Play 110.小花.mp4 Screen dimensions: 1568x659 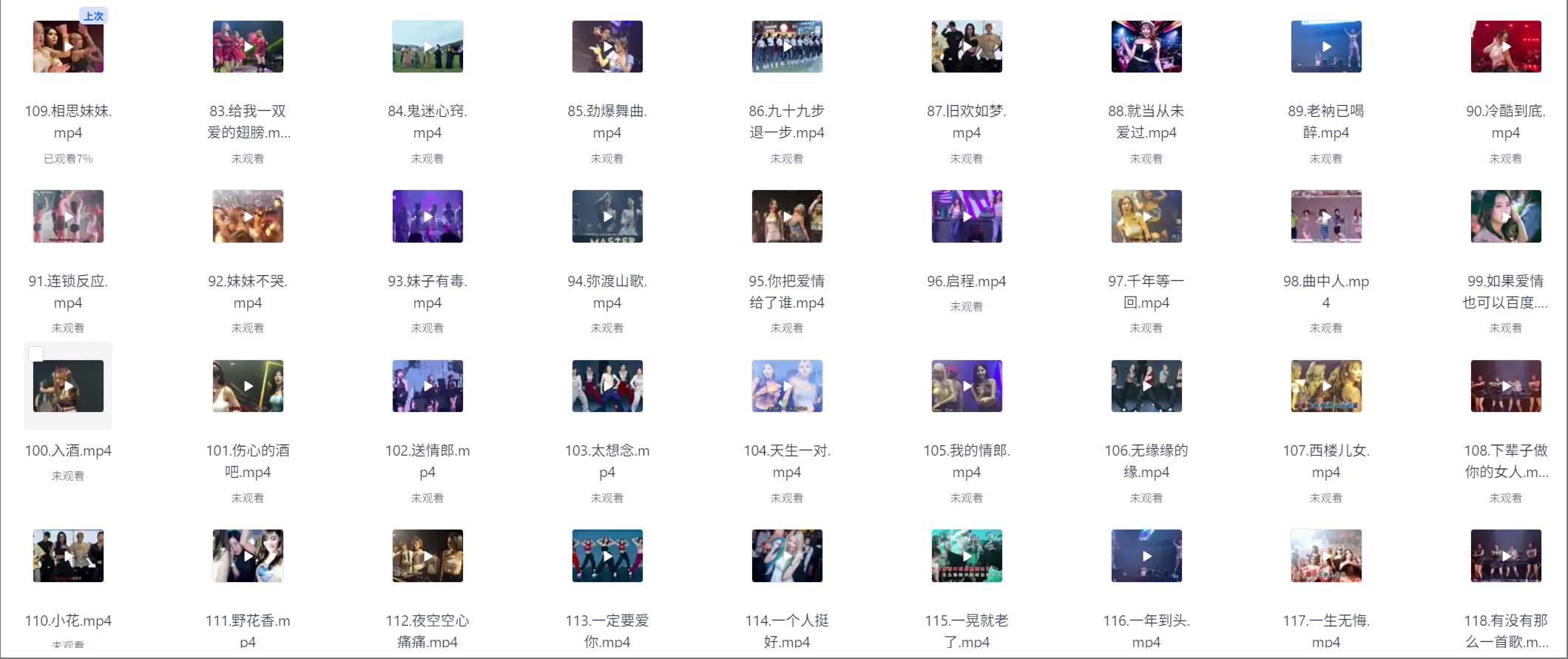68,556
